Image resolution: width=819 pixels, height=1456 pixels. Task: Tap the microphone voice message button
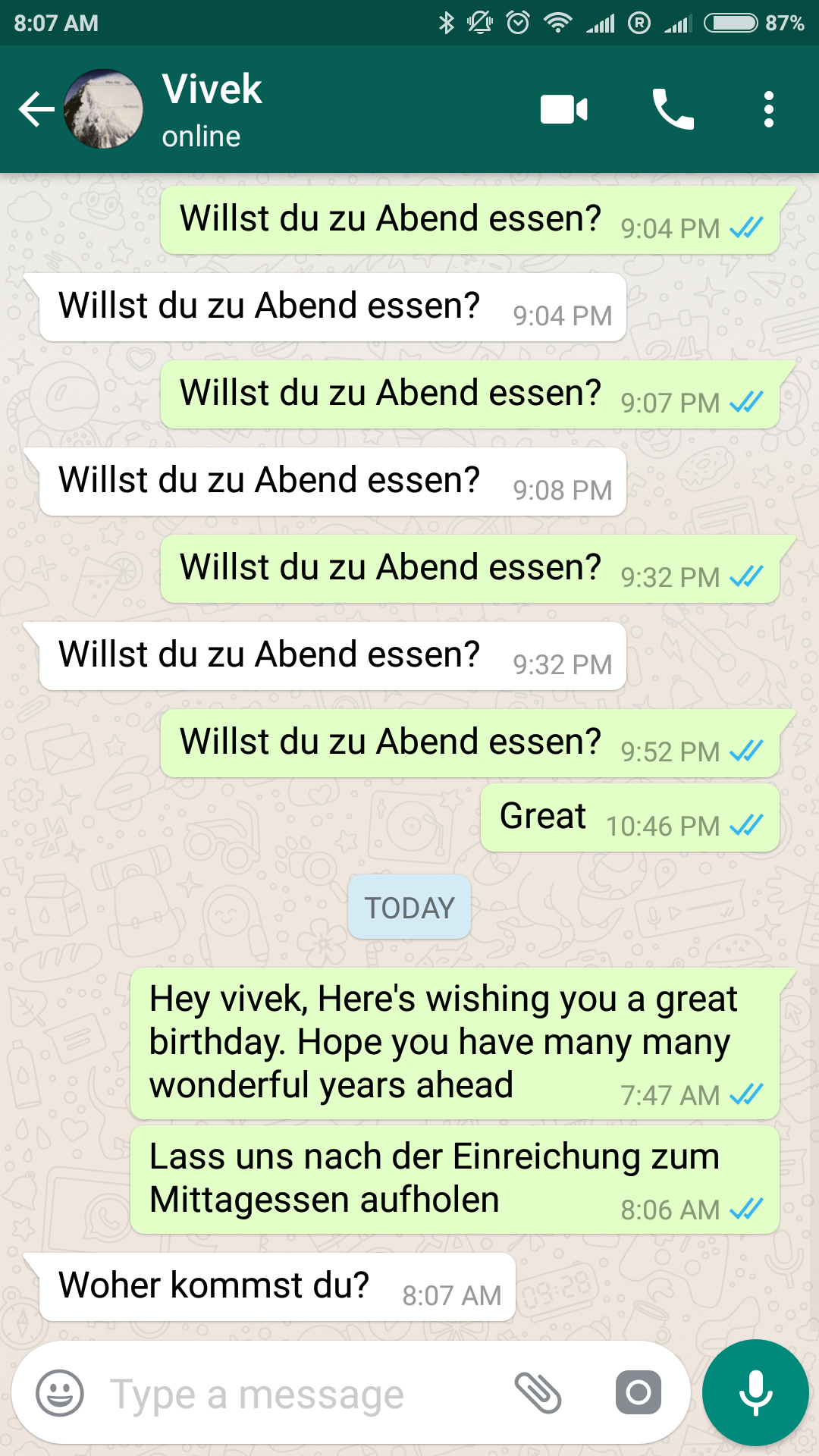[x=755, y=1393]
